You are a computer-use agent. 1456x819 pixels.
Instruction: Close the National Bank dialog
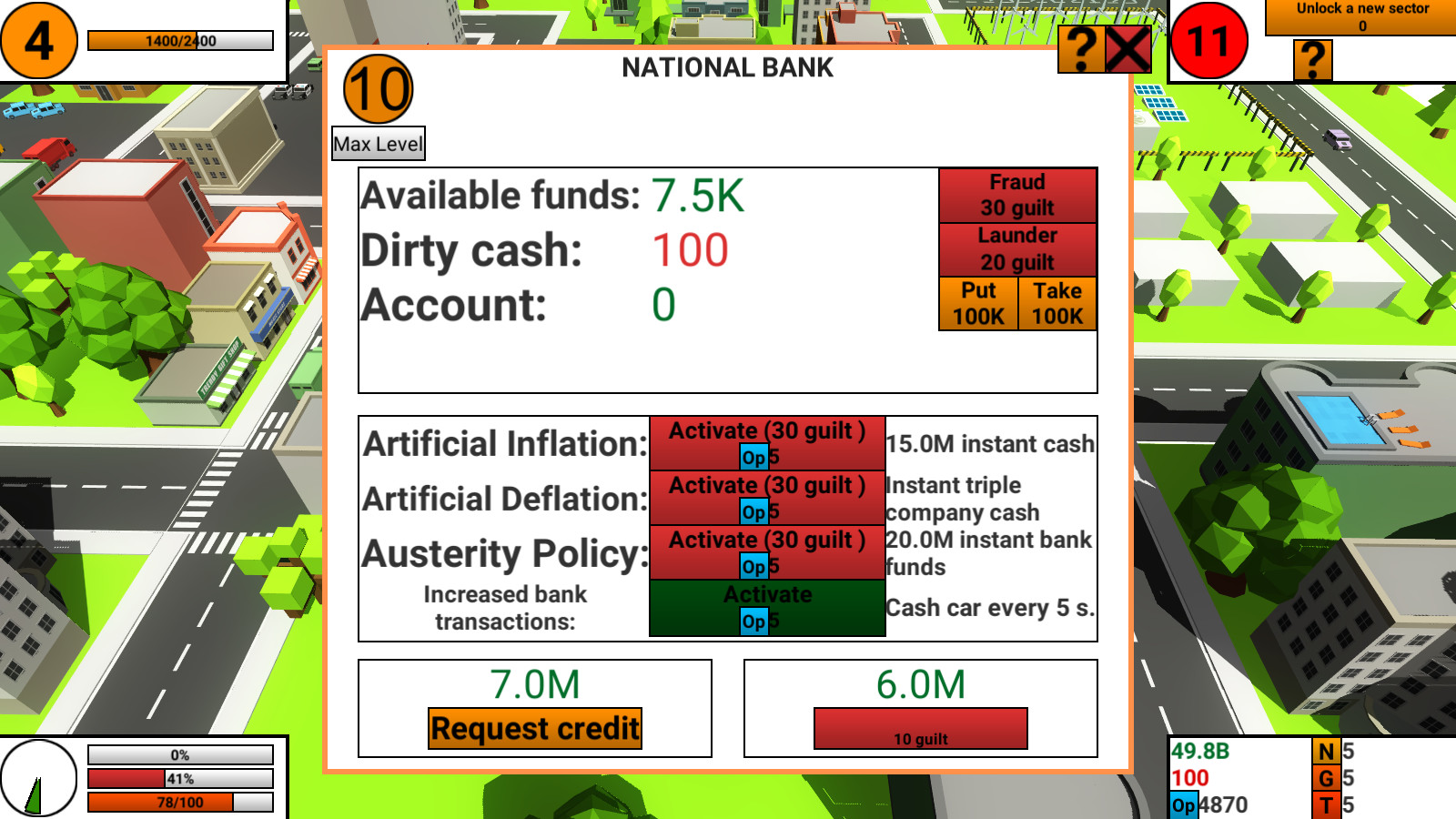[x=1128, y=49]
